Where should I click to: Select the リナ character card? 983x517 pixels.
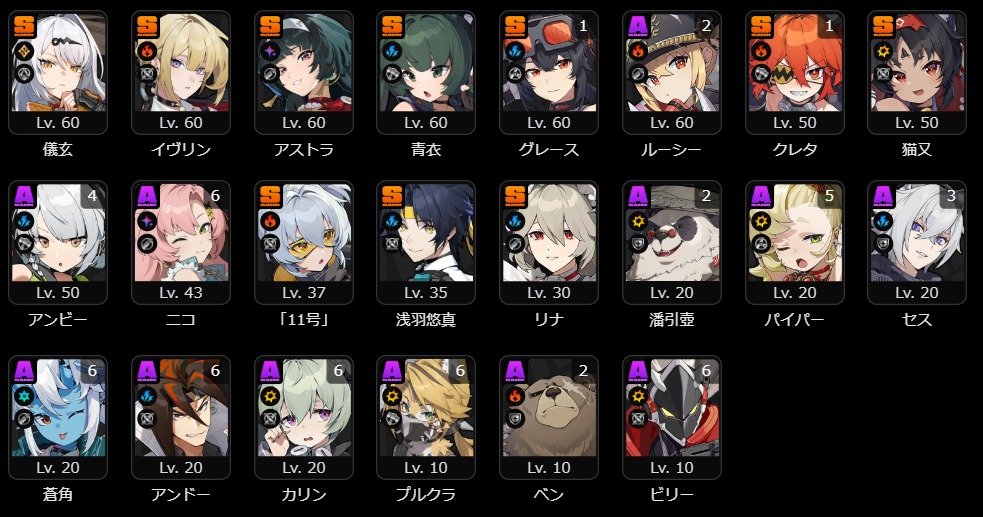[x=548, y=242]
